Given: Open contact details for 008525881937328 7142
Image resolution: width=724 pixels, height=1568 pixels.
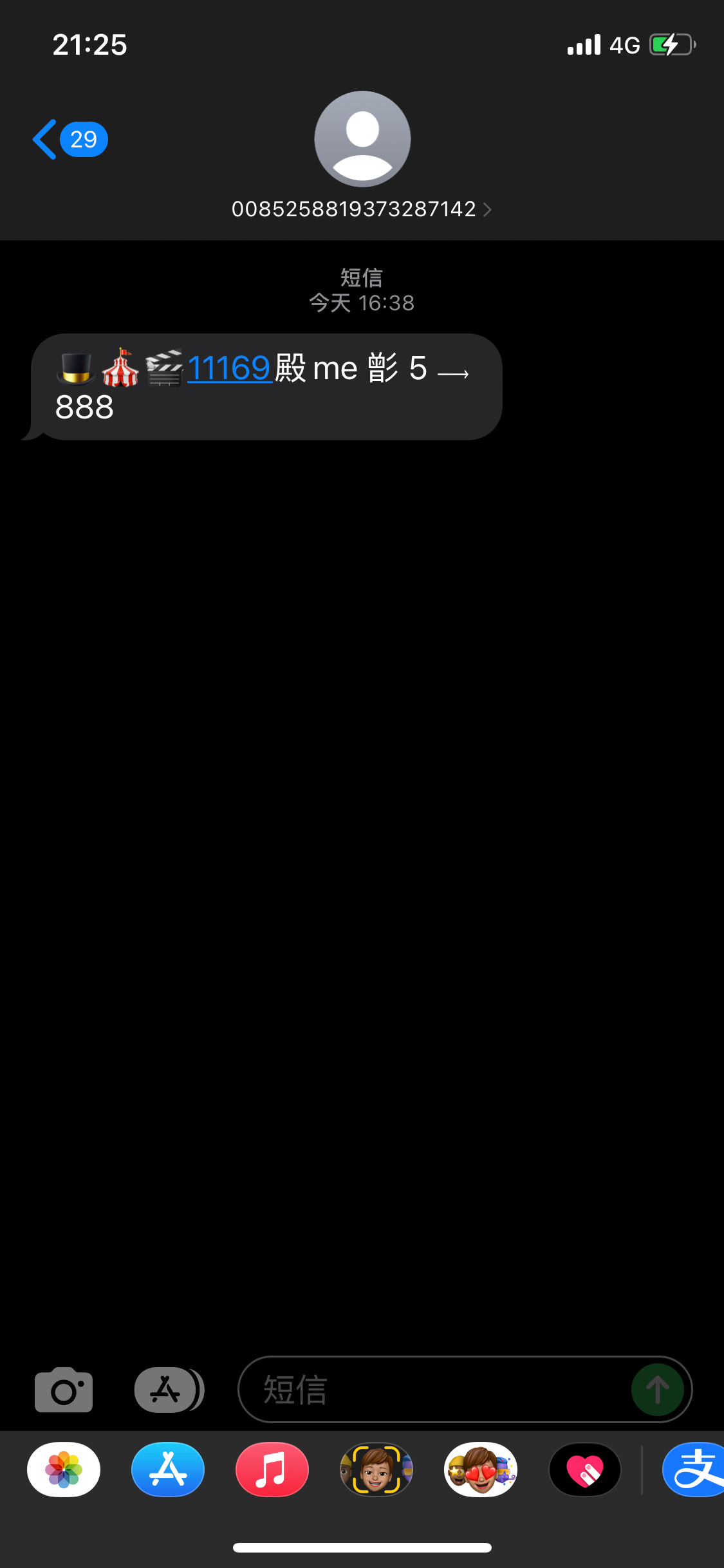Looking at the screenshot, I should point(362,209).
